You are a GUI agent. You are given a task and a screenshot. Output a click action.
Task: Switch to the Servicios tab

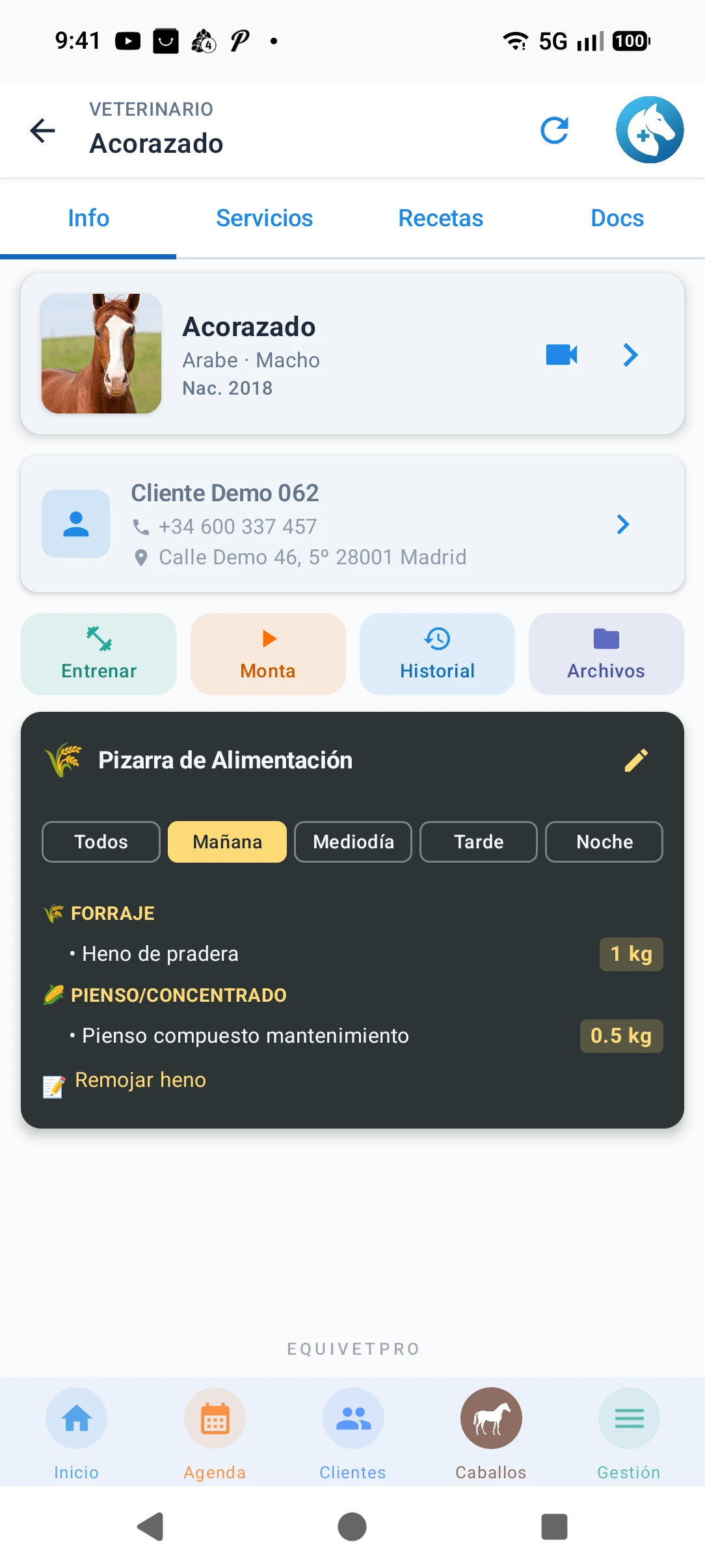click(x=264, y=218)
